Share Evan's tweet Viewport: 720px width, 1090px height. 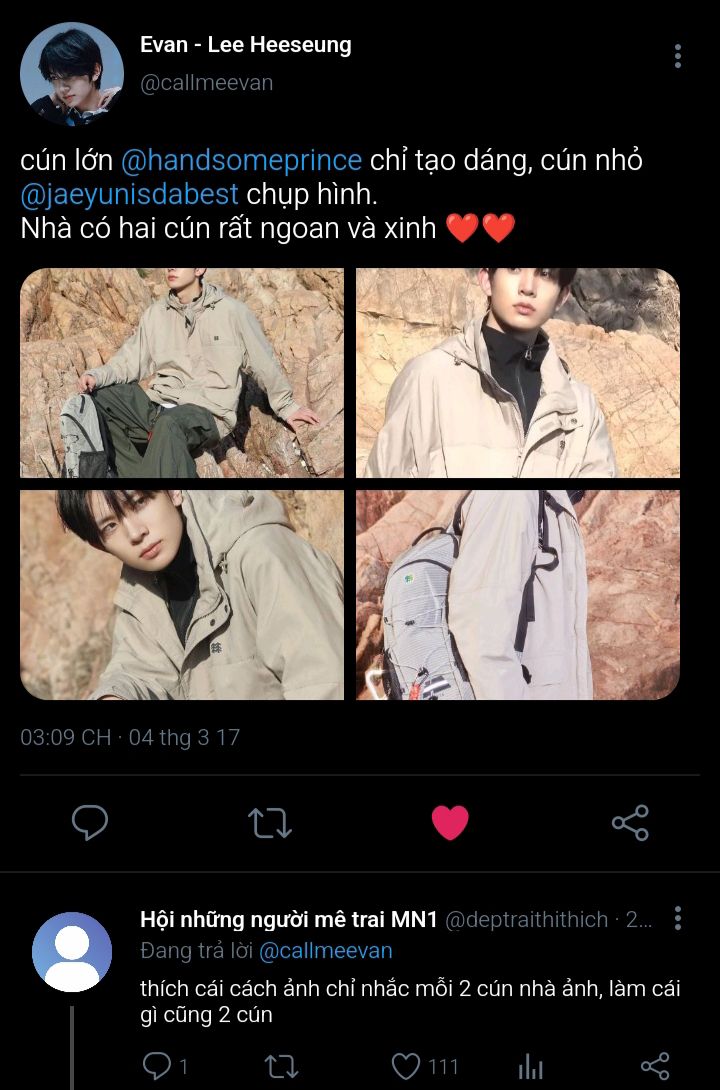pos(630,823)
